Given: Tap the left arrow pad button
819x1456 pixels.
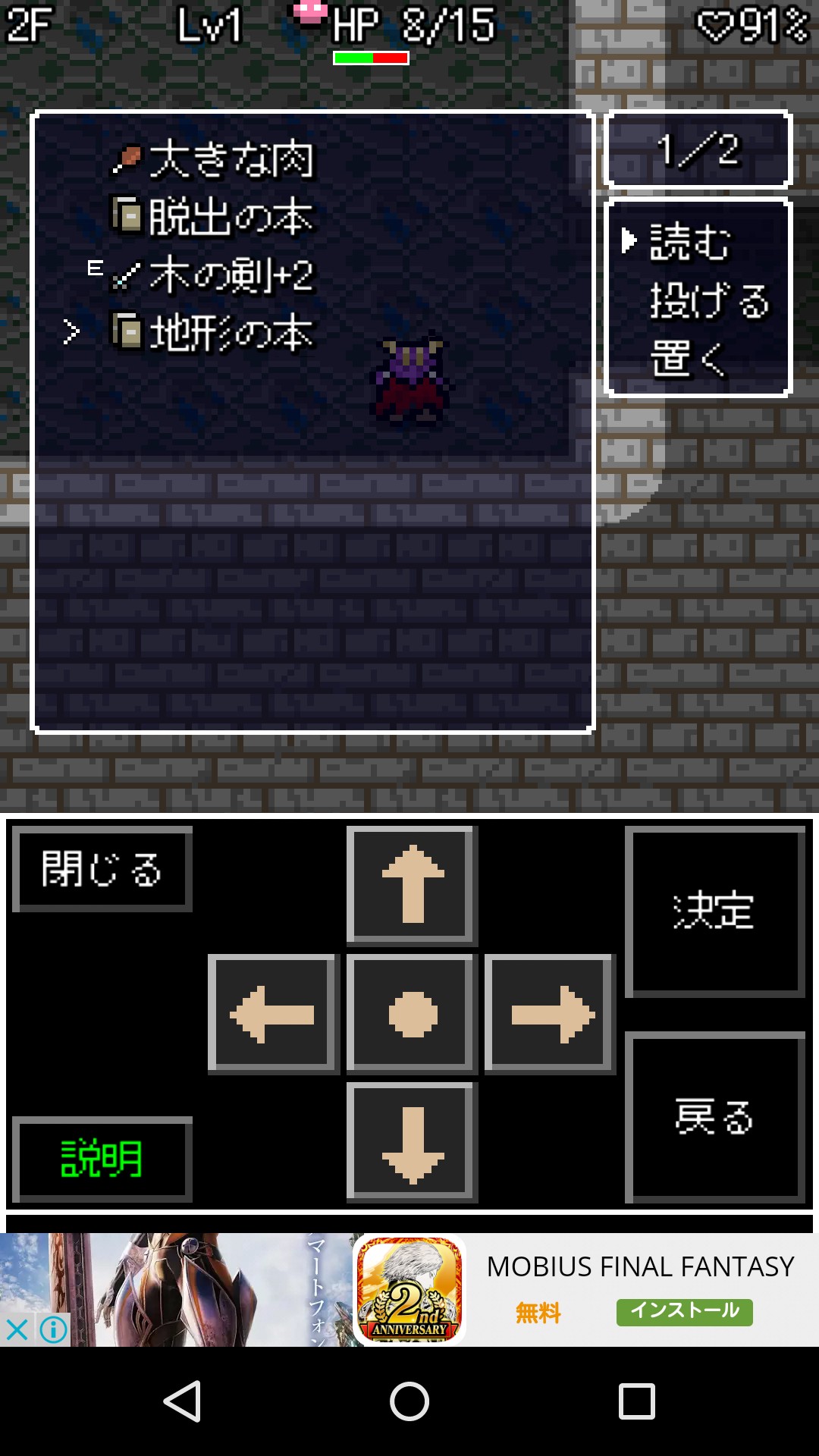Looking at the screenshot, I should coord(273,1015).
